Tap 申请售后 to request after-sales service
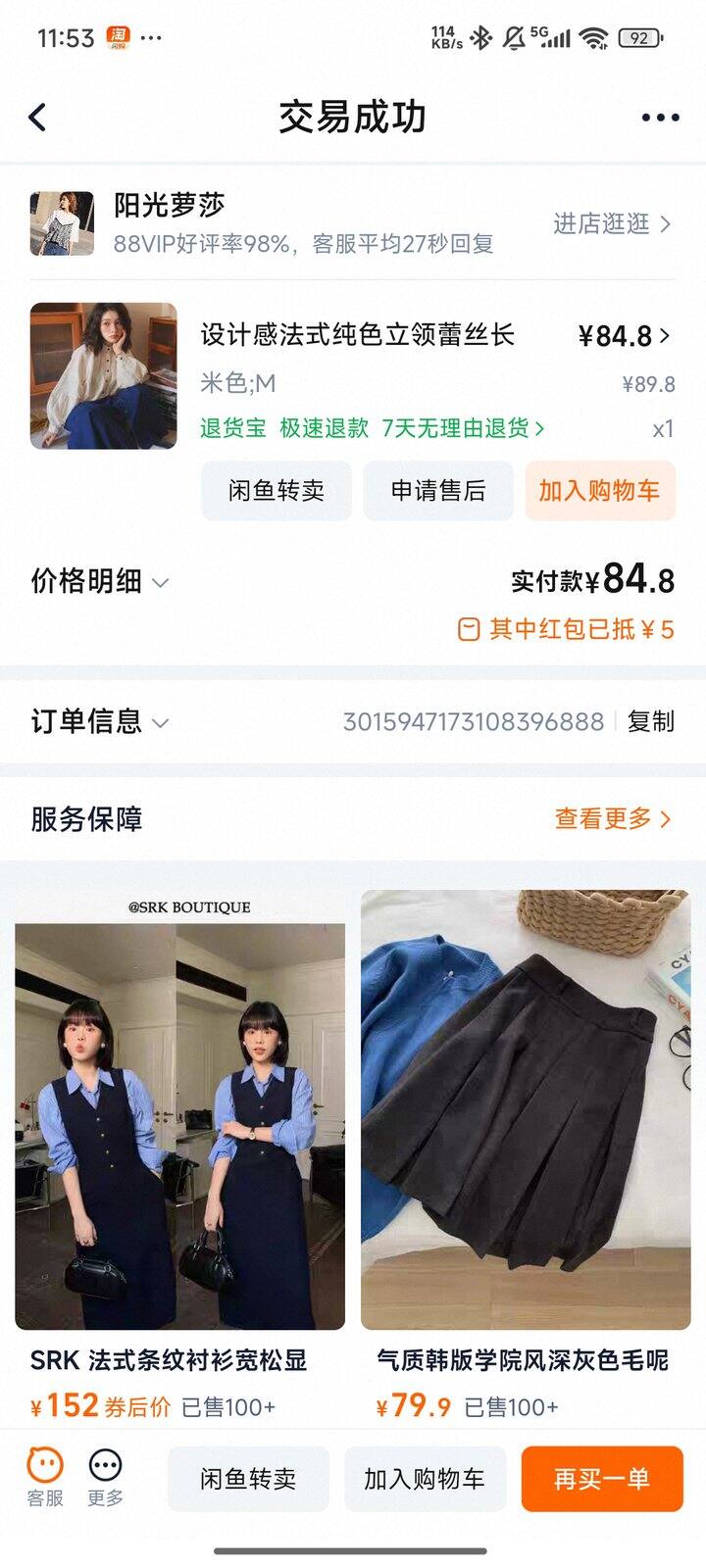Image resolution: width=706 pixels, height=1568 pixels. pyautogui.click(x=437, y=490)
